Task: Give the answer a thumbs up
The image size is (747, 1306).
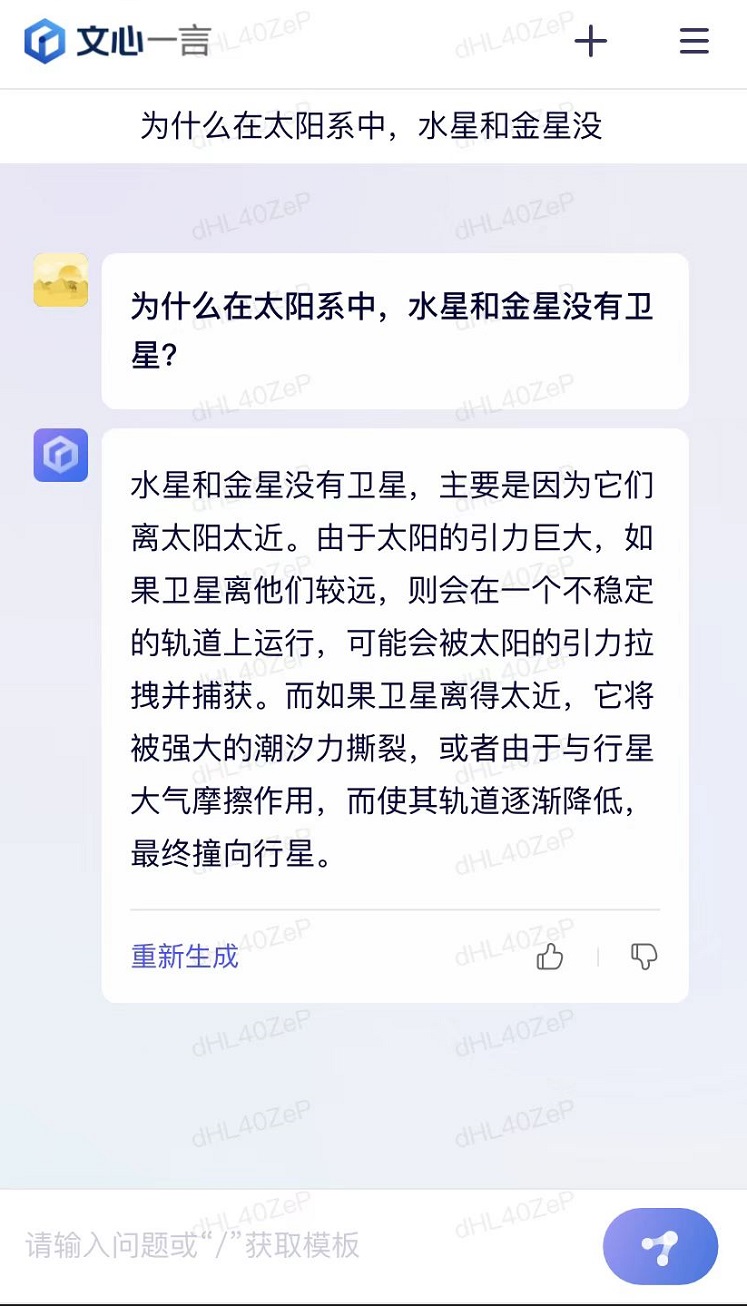Action: 550,957
